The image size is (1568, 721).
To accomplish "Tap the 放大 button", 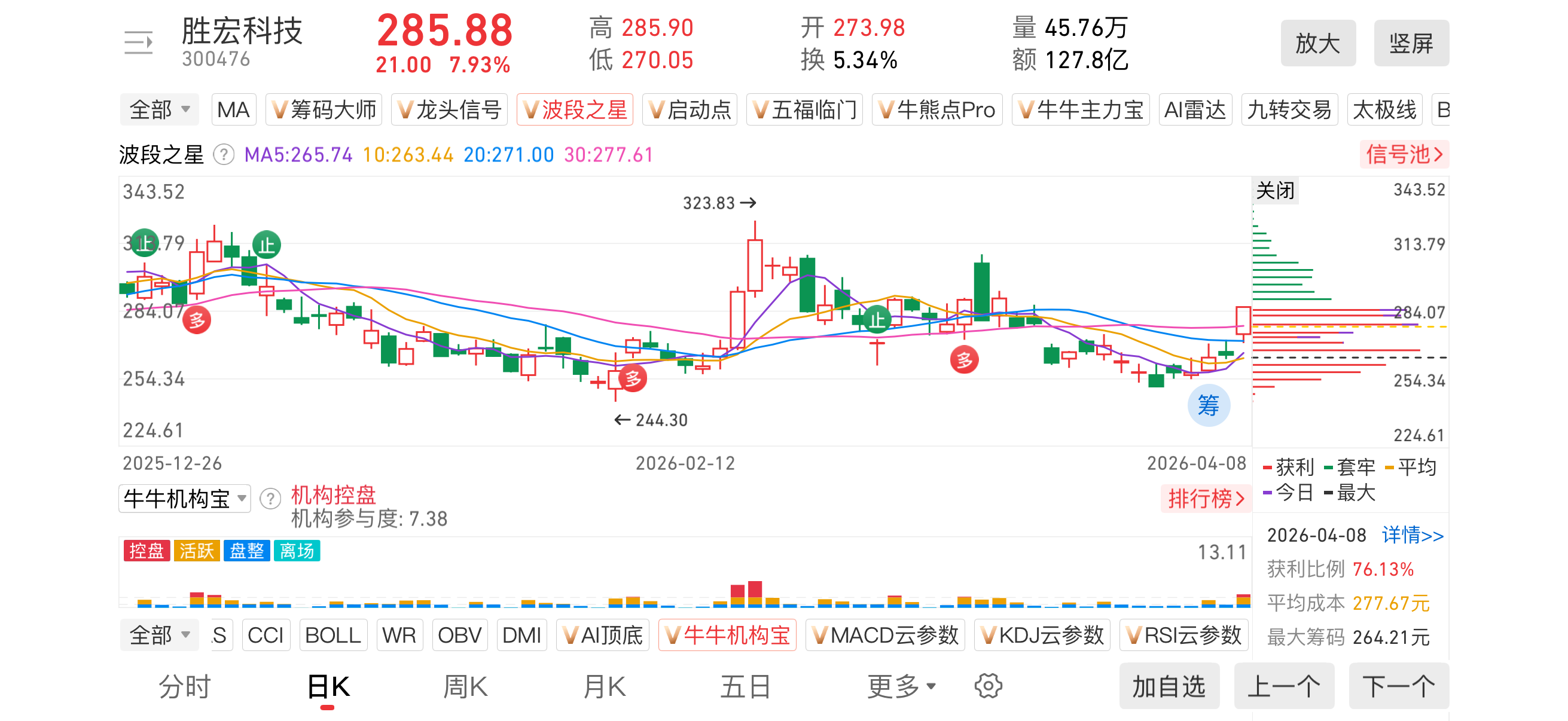I will click(x=1317, y=43).
